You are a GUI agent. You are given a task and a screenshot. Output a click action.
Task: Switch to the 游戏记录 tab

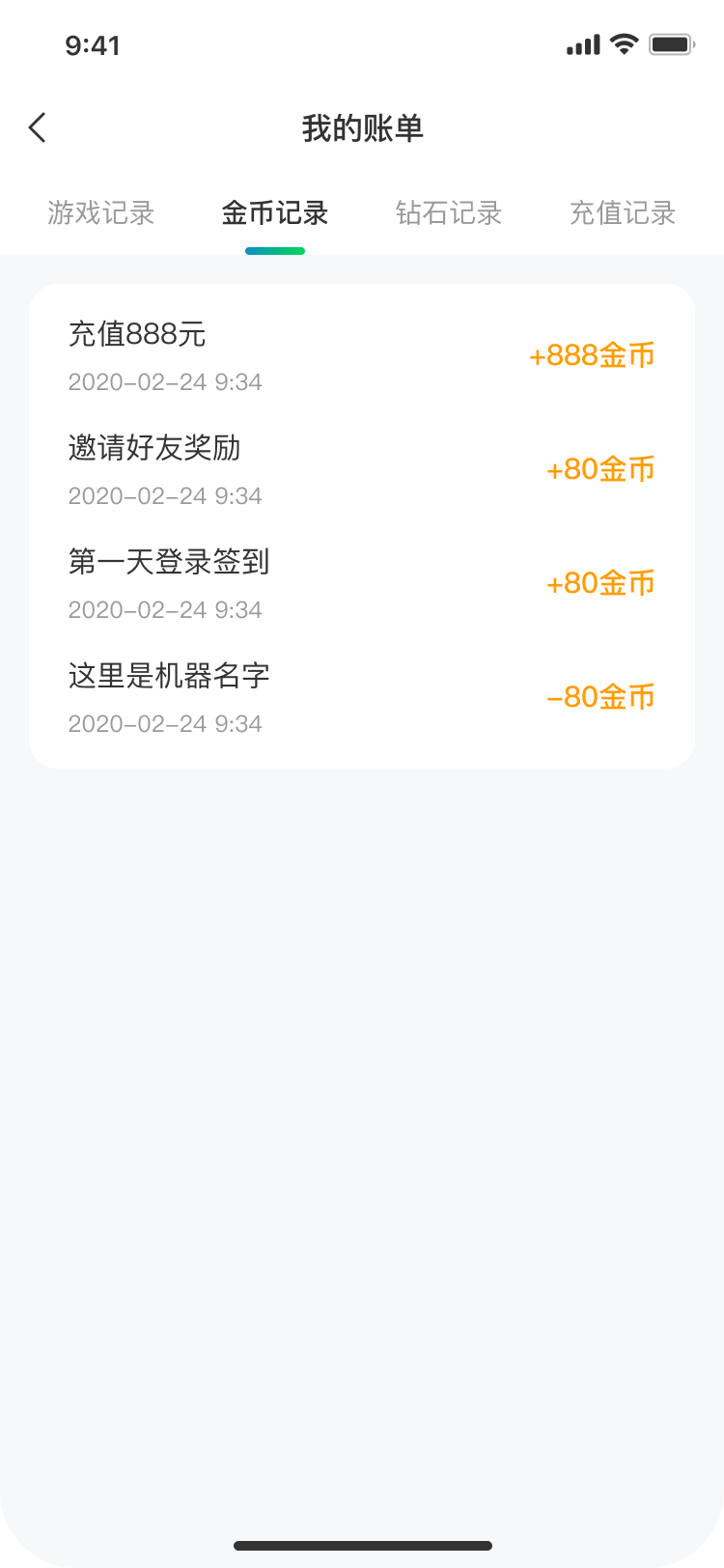coord(101,212)
